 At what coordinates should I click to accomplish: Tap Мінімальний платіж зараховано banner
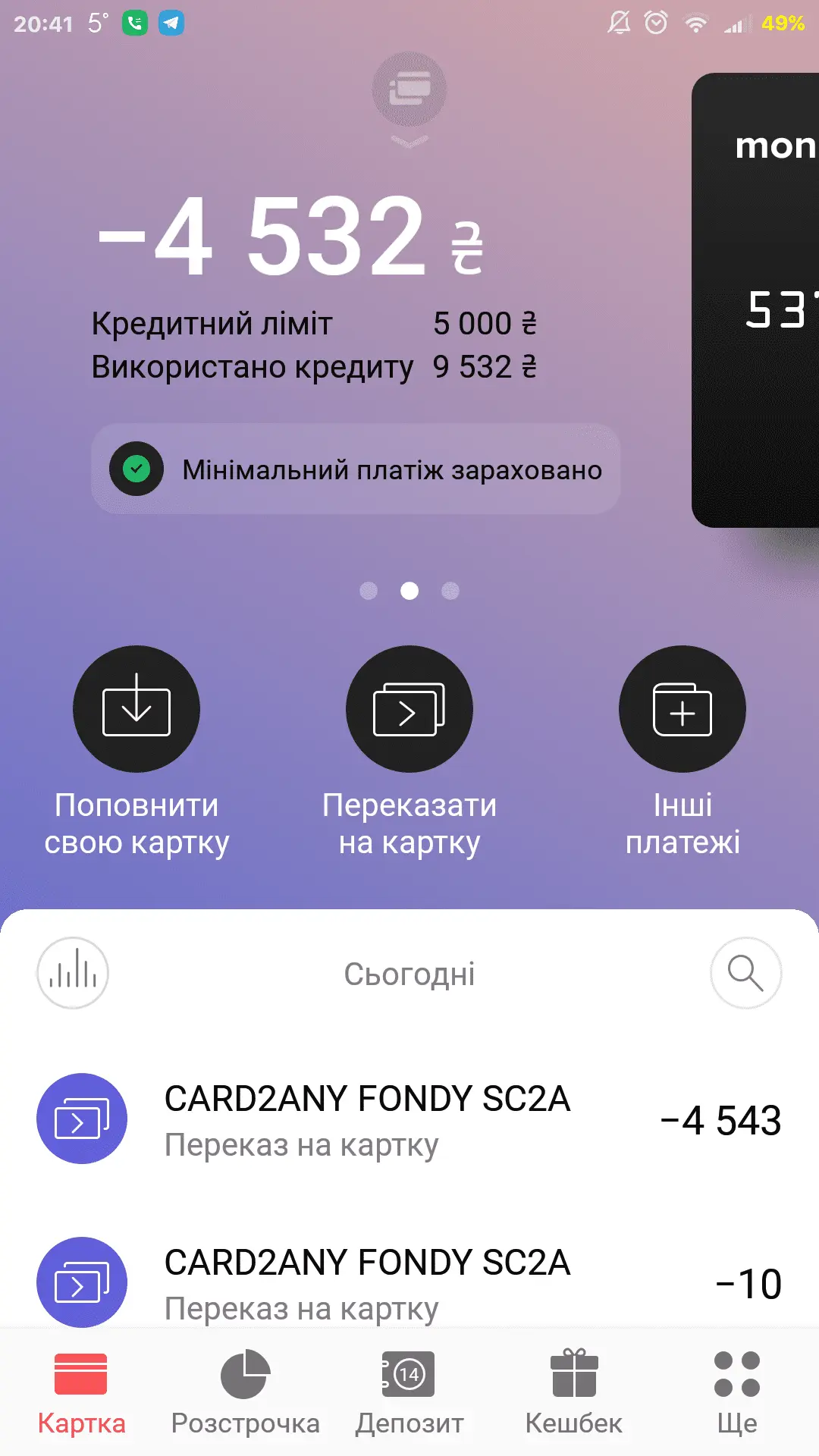point(356,469)
